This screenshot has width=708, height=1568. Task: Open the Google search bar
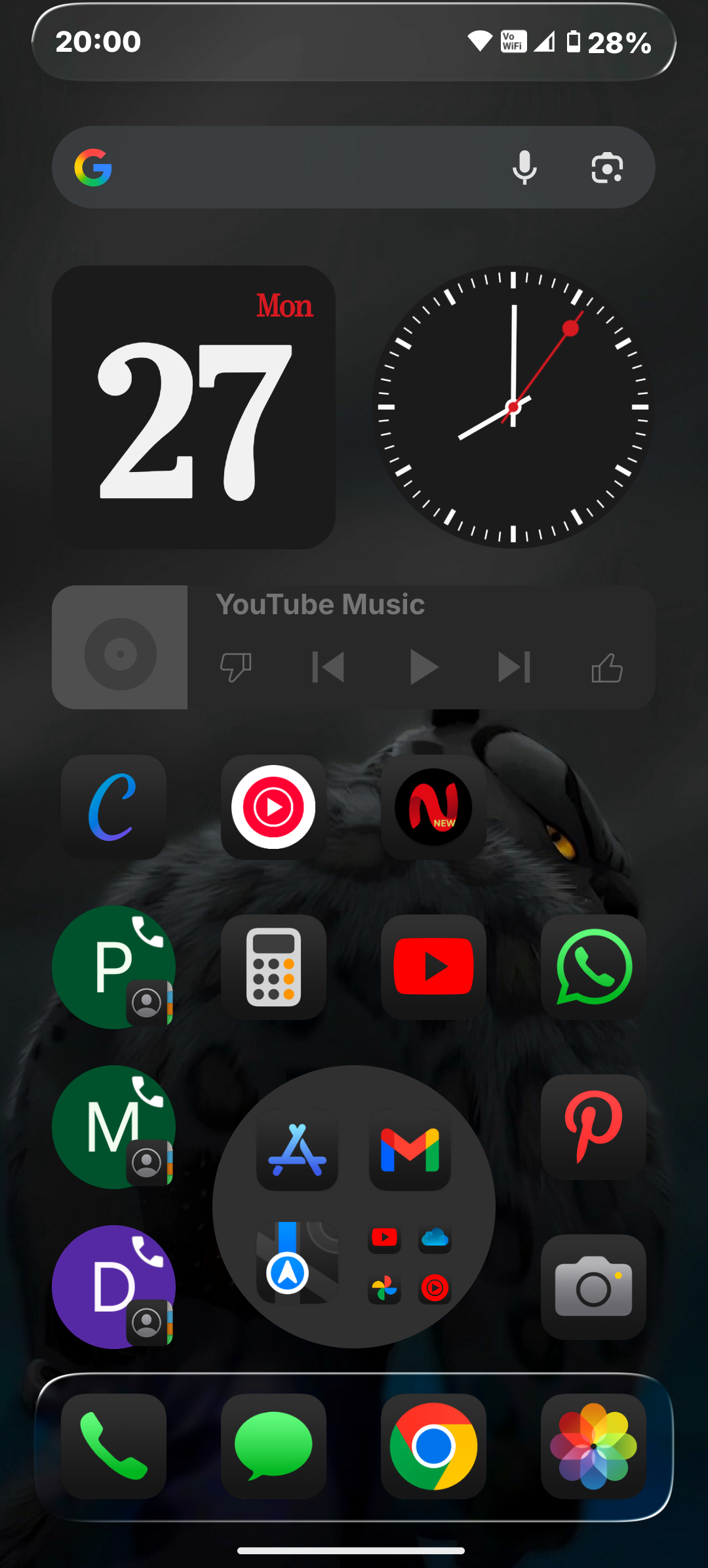295,168
